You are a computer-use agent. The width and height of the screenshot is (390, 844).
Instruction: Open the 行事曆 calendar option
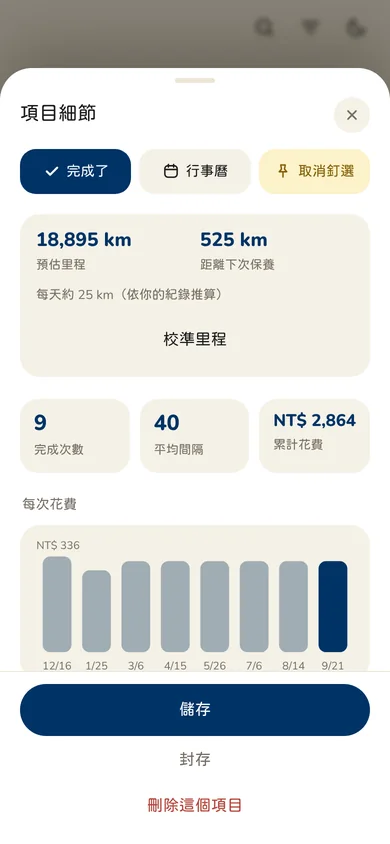pyautogui.click(x=195, y=172)
